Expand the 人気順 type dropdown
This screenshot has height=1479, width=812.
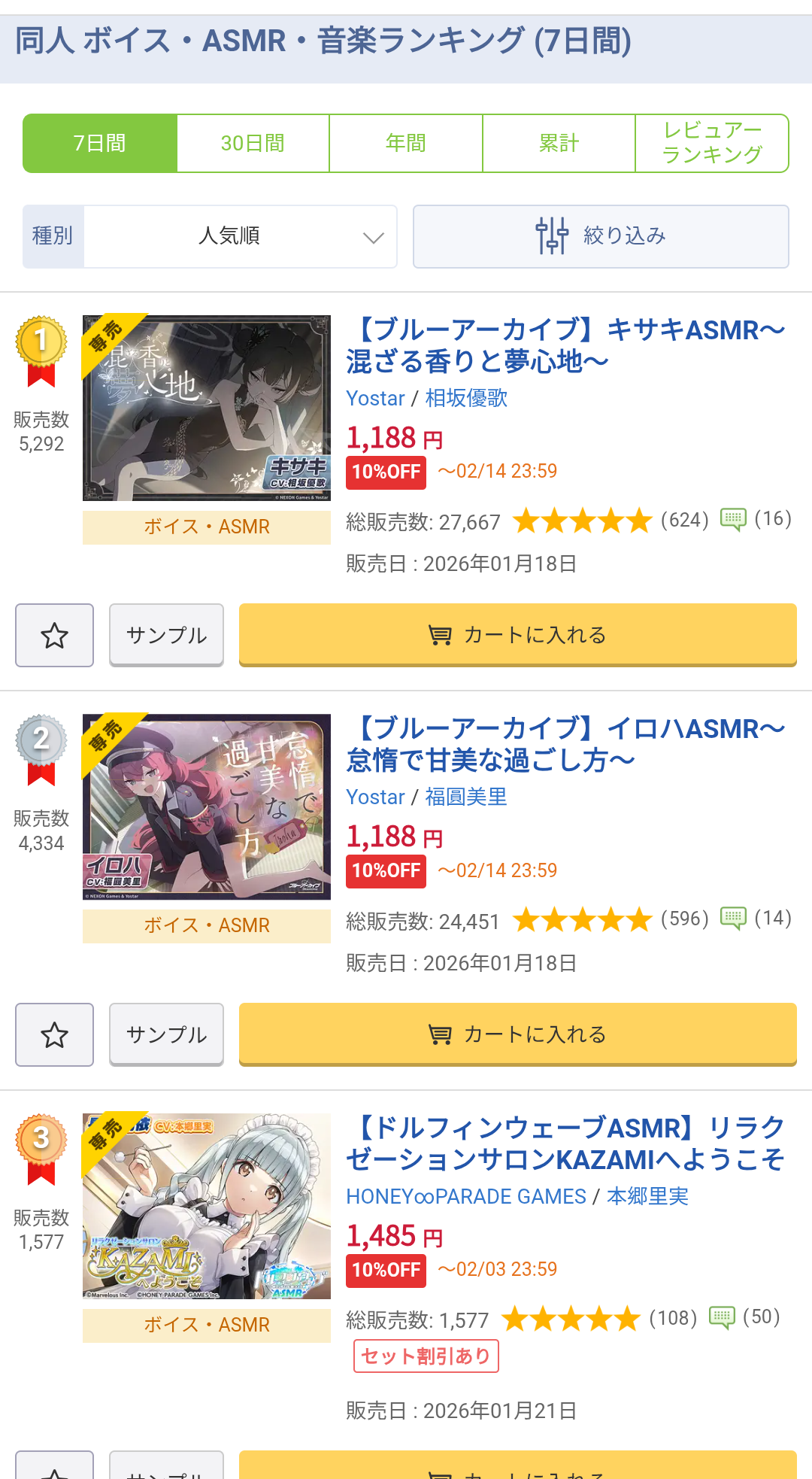241,236
